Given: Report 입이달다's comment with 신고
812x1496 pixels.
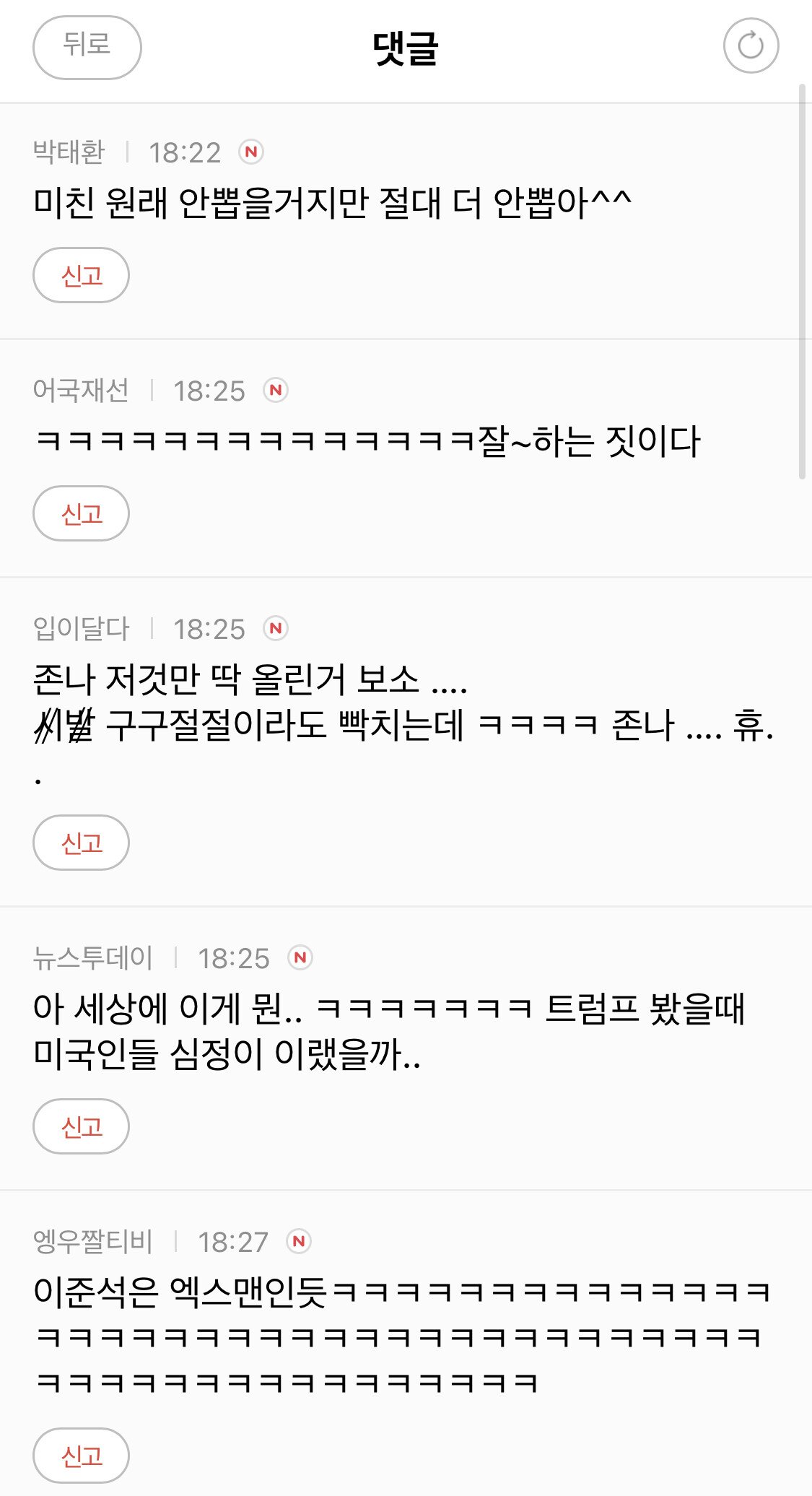Looking at the screenshot, I should (81, 843).
